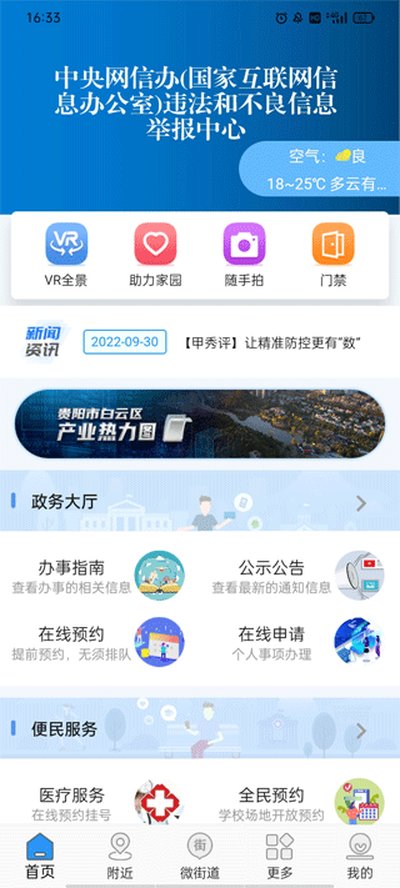The height and width of the screenshot is (888, 400).
Task: Launch 随手拍 camera feature
Action: pyautogui.click(x=244, y=255)
